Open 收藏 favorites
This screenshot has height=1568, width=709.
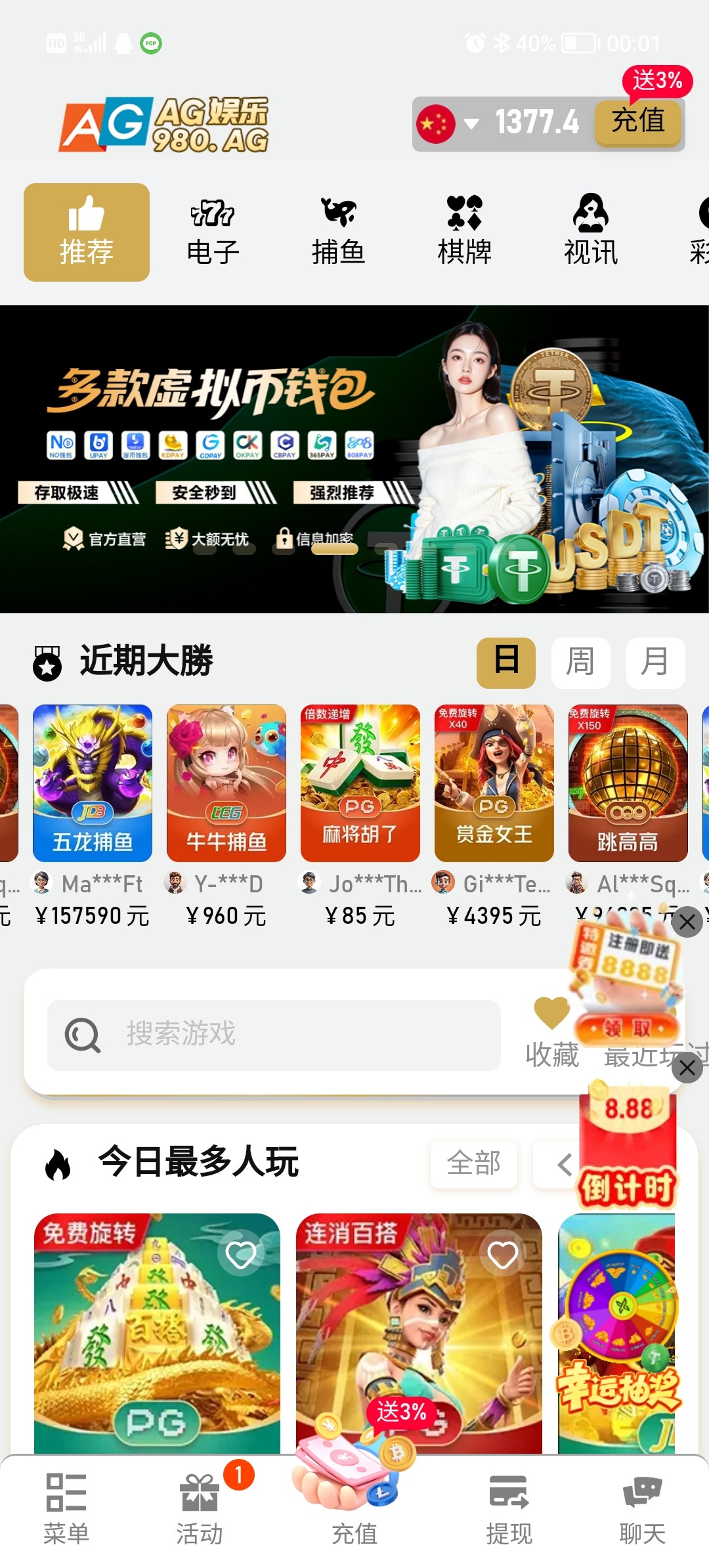point(552,1032)
